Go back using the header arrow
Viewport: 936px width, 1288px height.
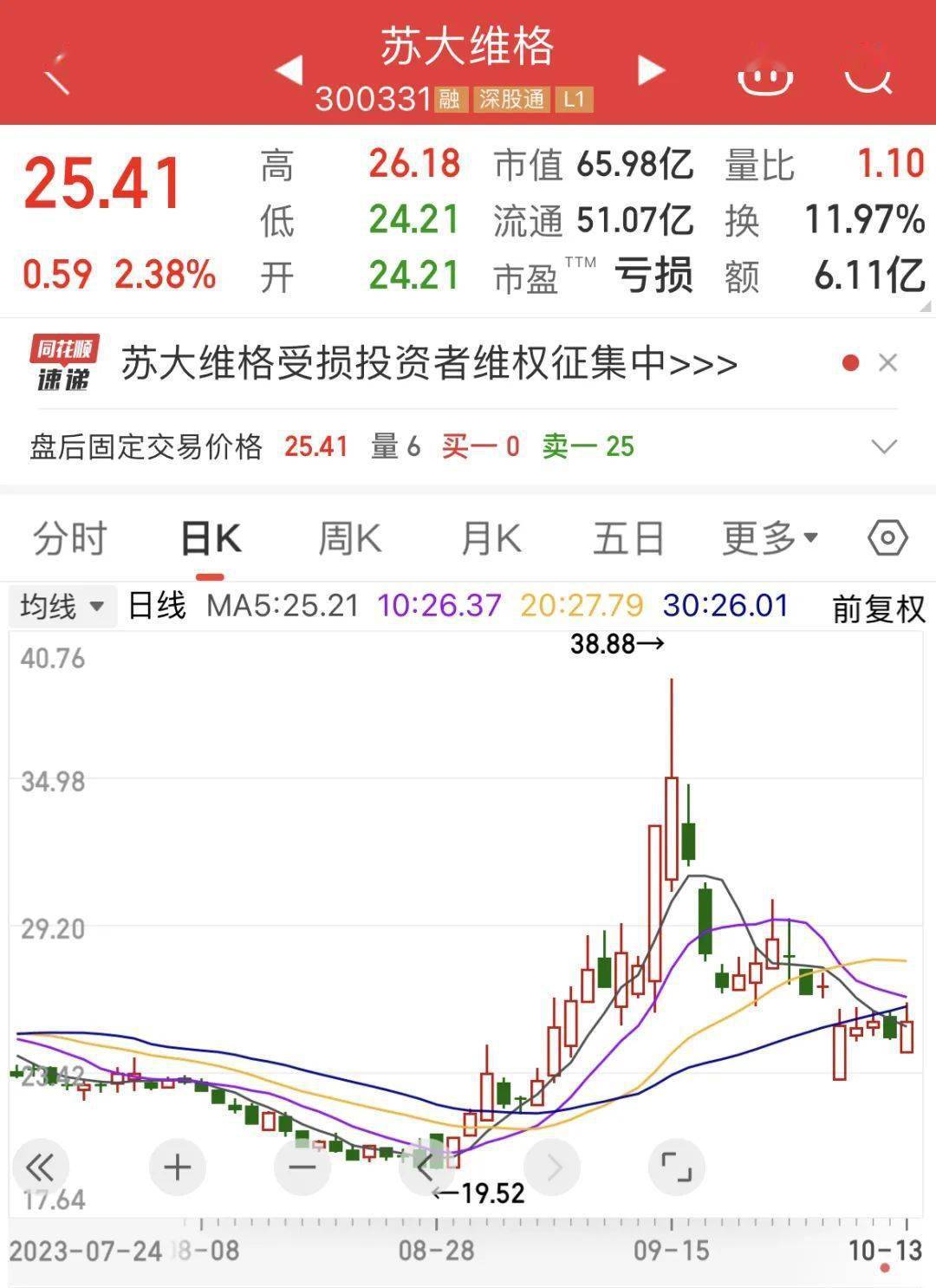(57, 72)
